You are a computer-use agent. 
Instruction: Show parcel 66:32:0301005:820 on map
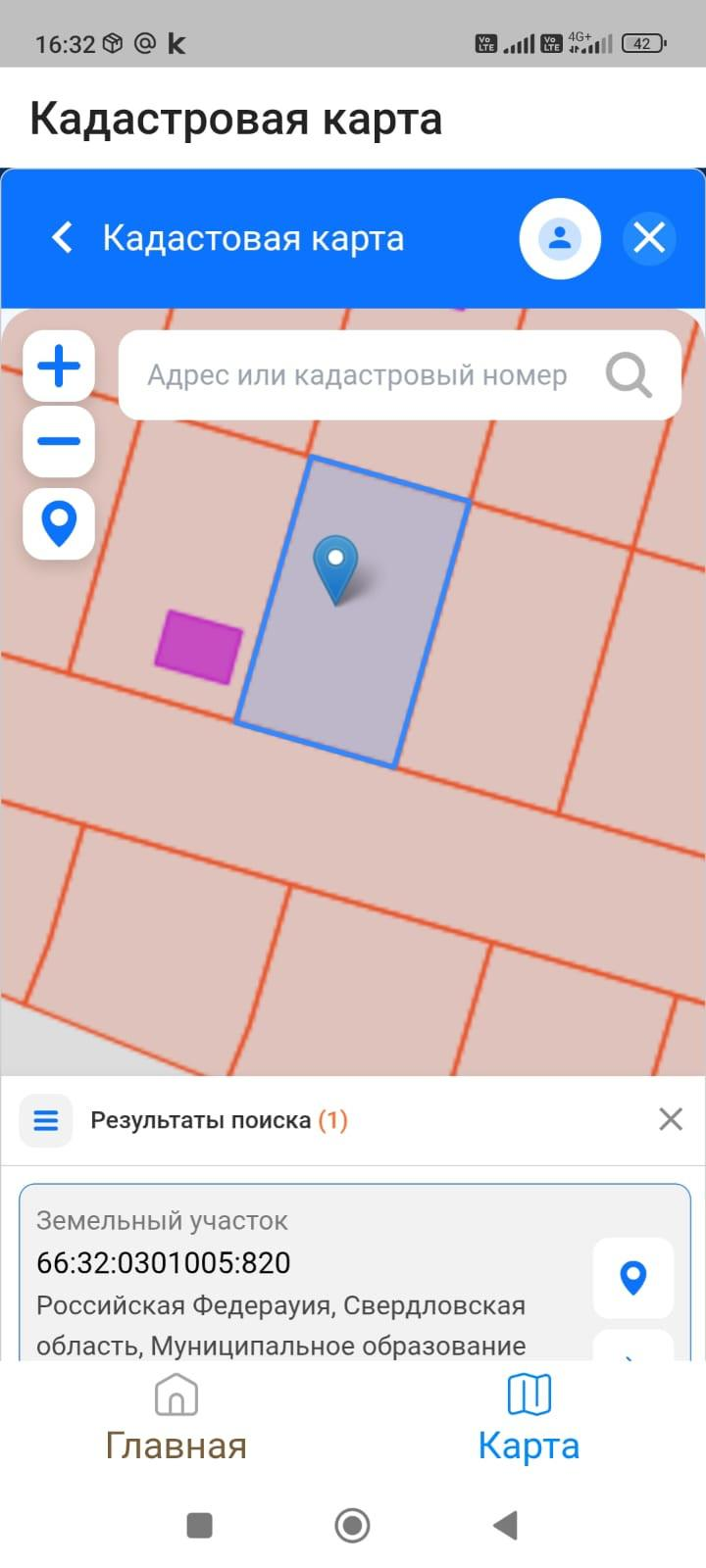point(633,1278)
